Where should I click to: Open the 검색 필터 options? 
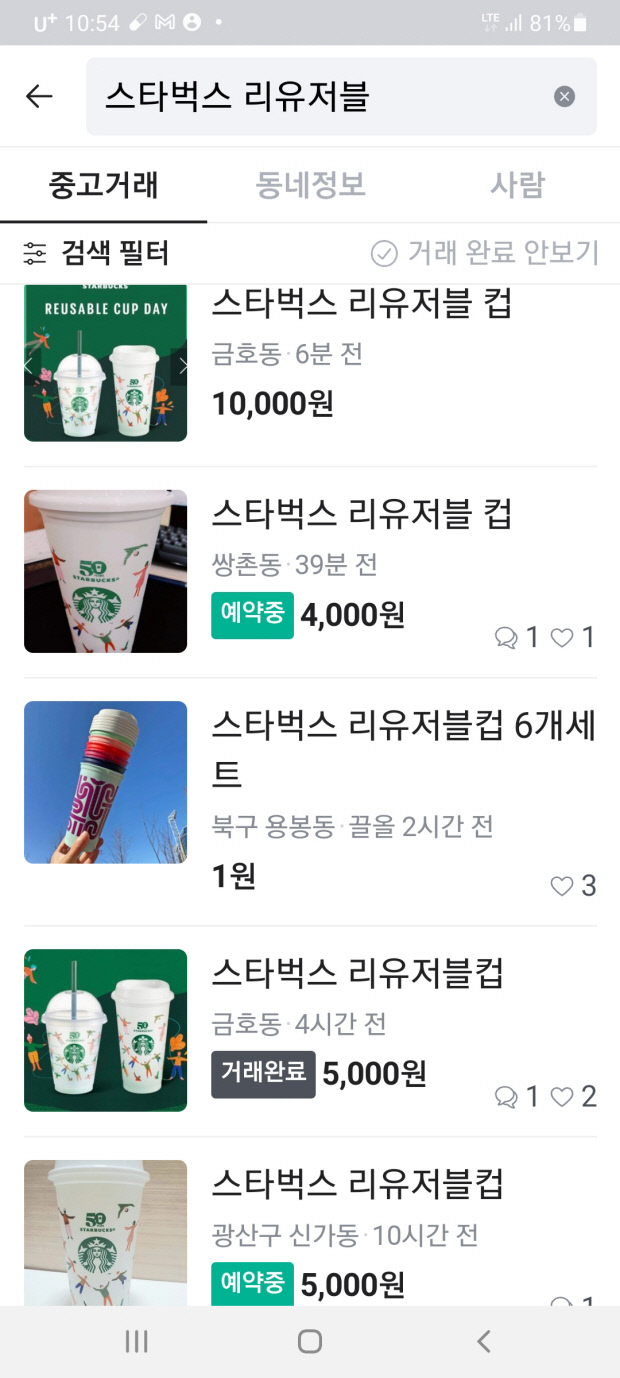[x=96, y=254]
